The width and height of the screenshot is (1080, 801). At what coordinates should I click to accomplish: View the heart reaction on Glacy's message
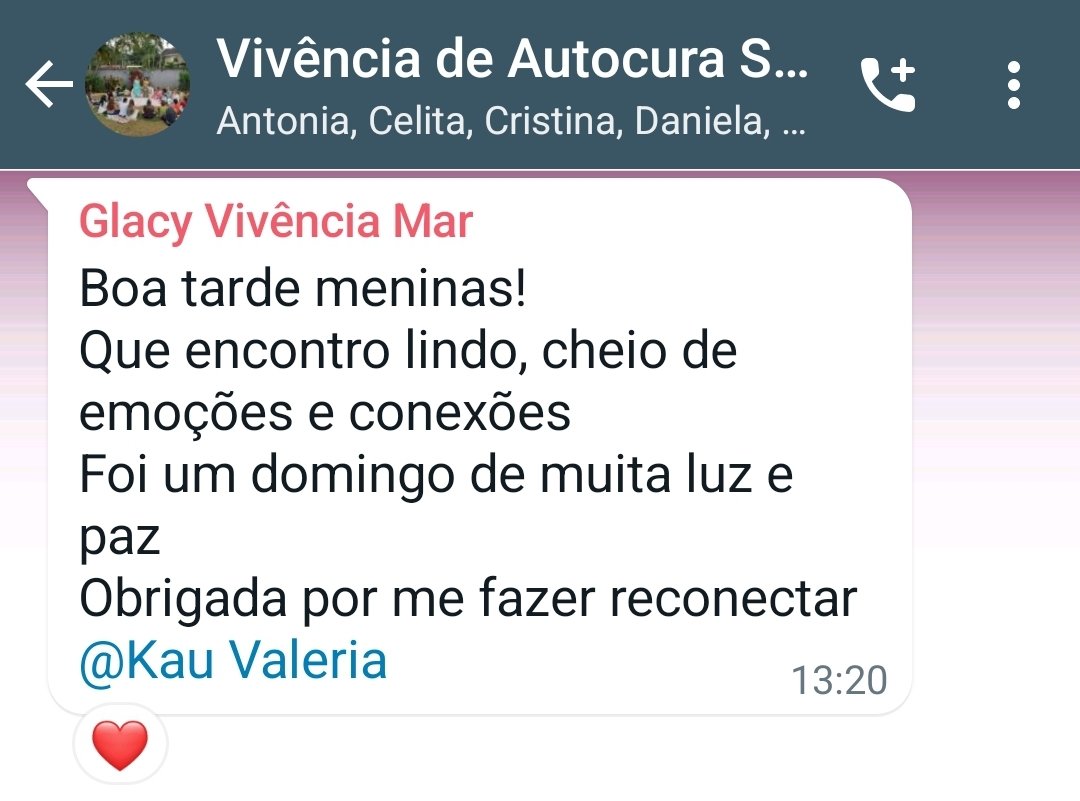120,745
